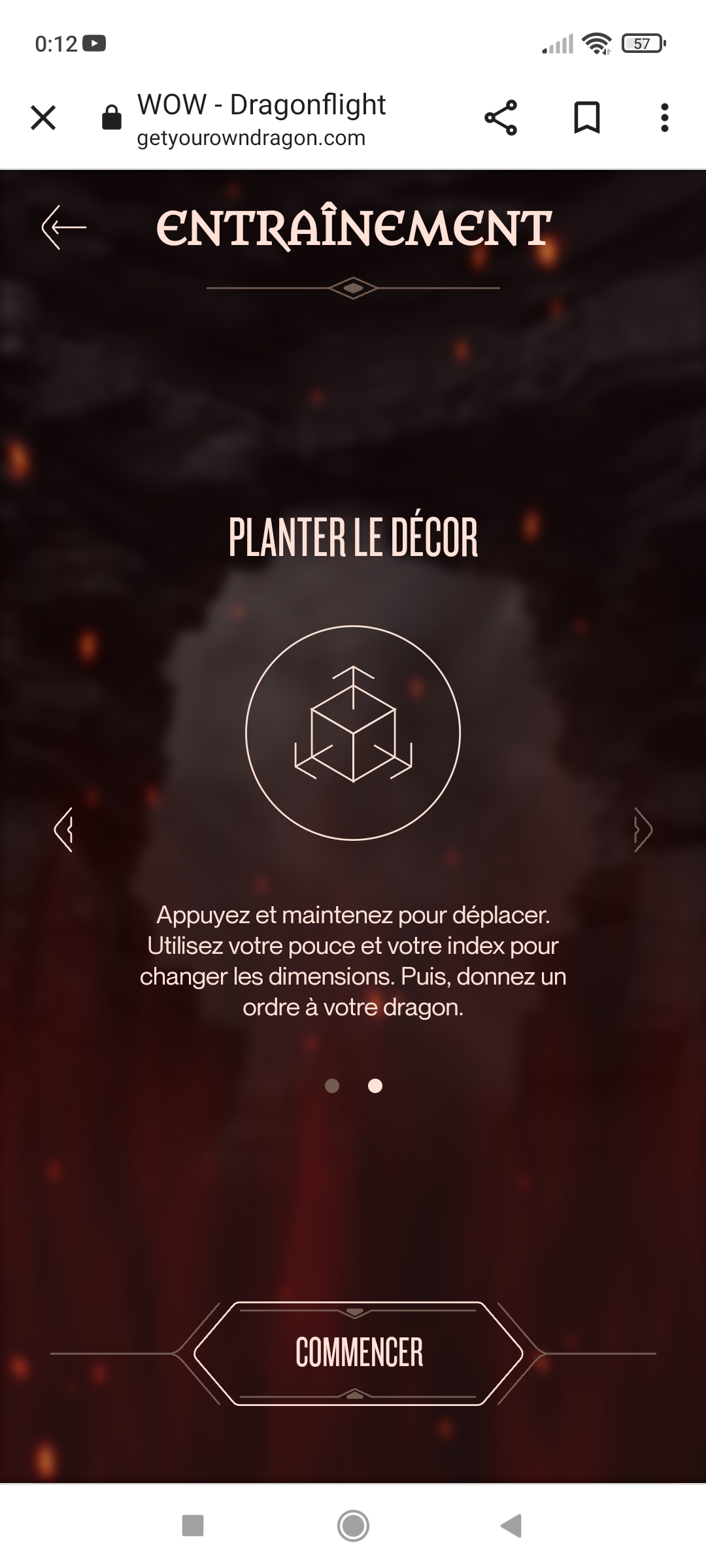This screenshot has width=706, height=1568.
Task: Select the second page indicator dot
Action: tap(375, 1086)
